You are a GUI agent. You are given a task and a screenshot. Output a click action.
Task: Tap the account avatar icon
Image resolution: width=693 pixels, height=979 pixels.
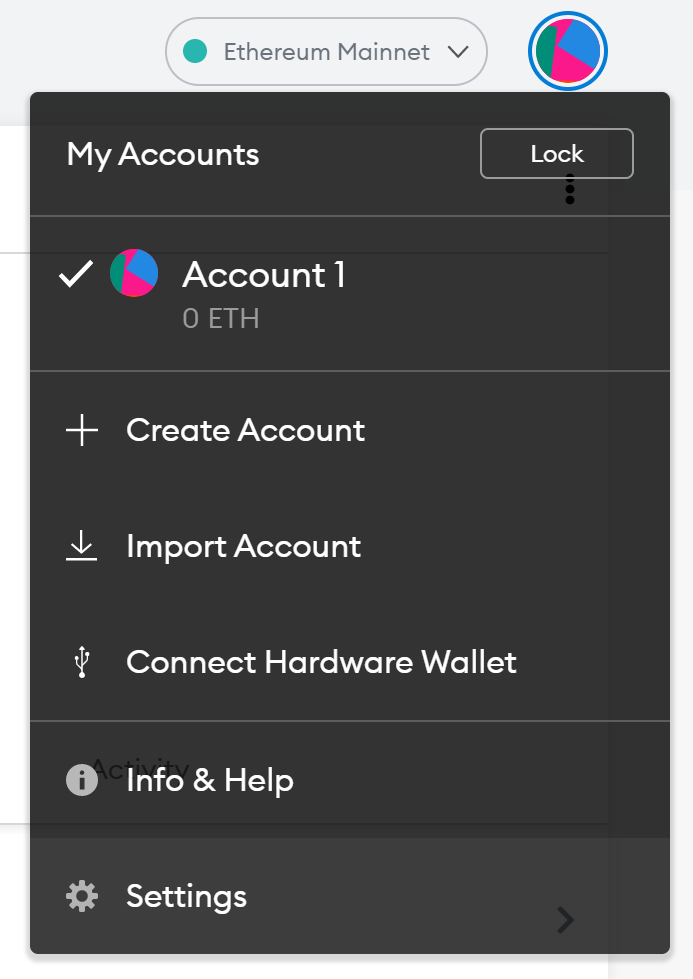pos(568,50)
